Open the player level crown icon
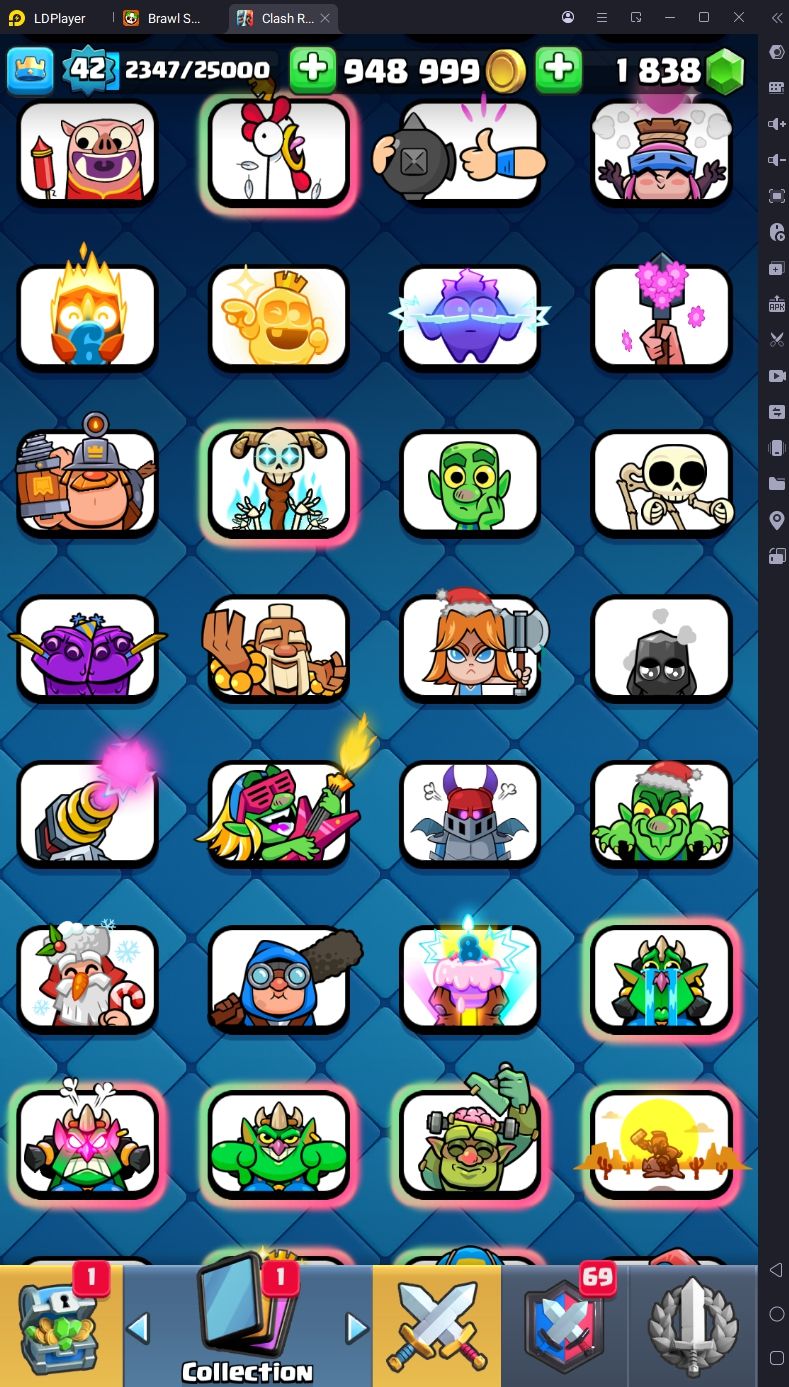Image resolution: width=789 pixels, height=1387 pixels. [x=30, y=69]
